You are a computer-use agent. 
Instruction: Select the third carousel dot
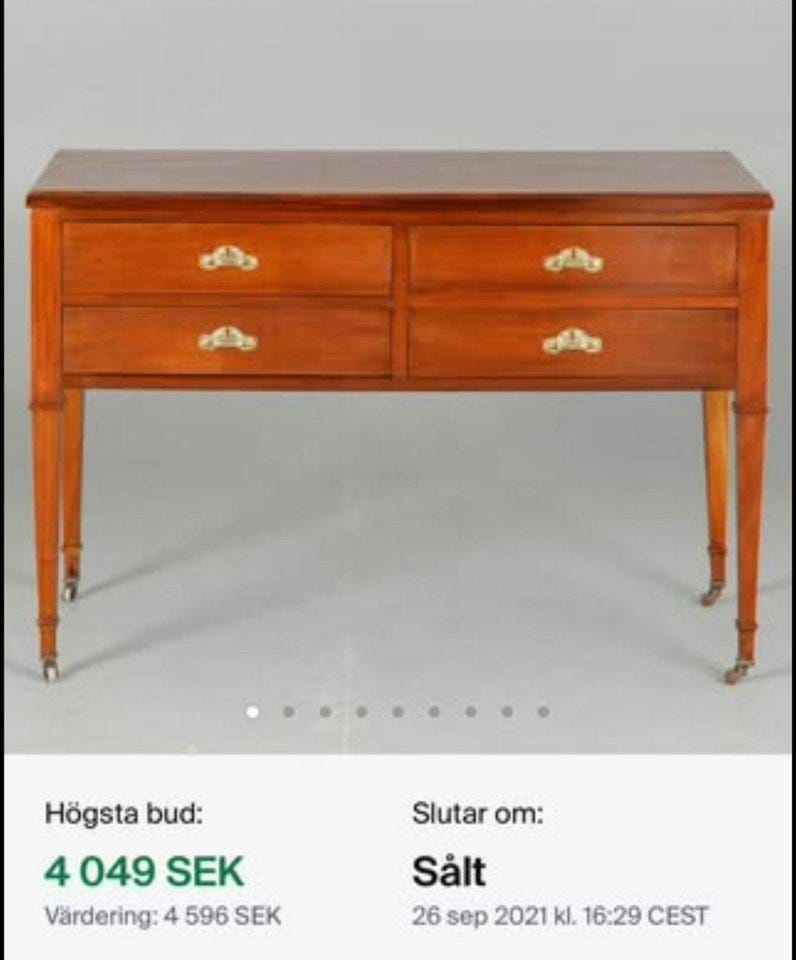pos(324,712)
